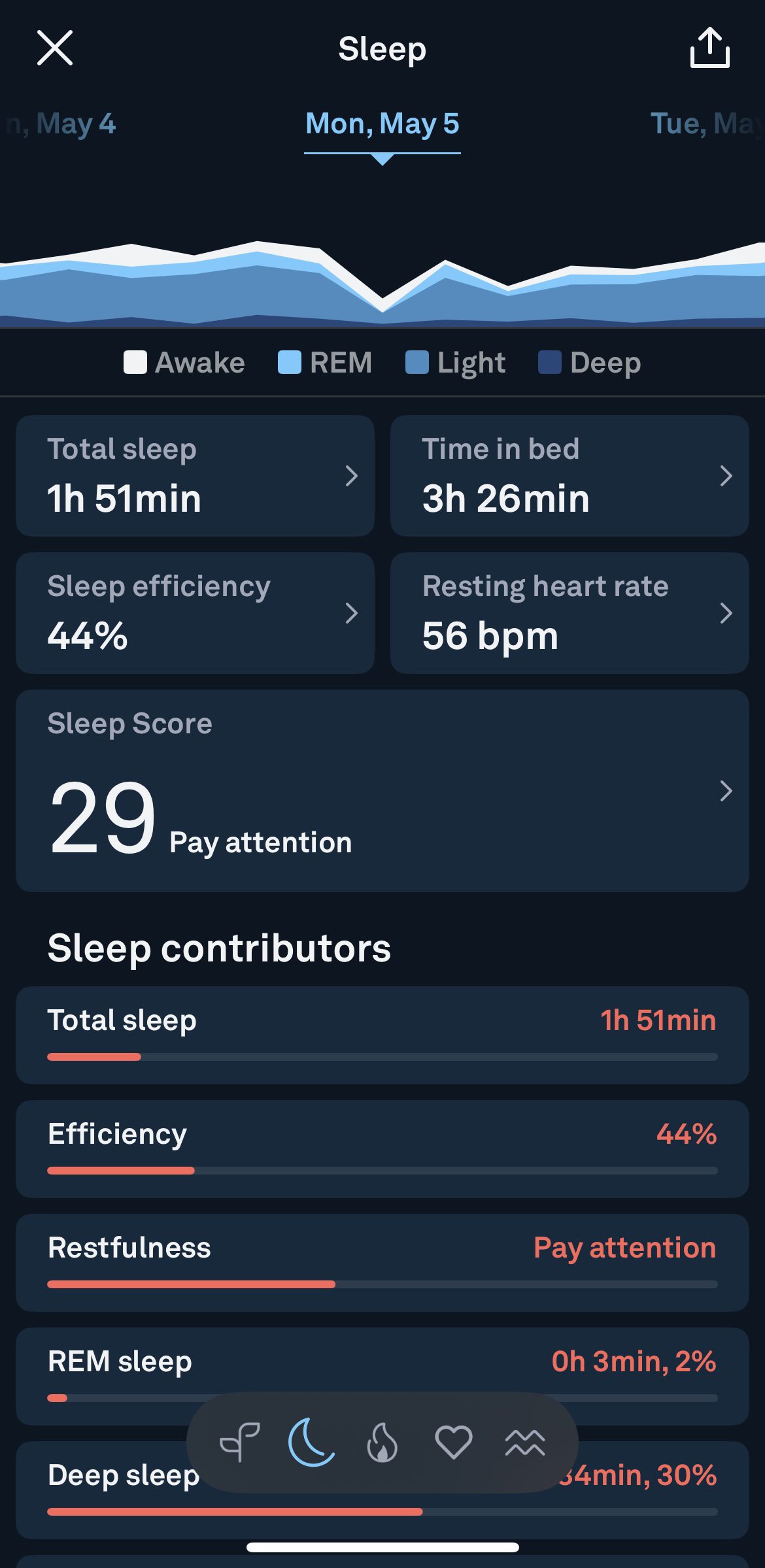Close the Sleep screen with the X
The image size is (765, 1568).
[x=55, y=48]
